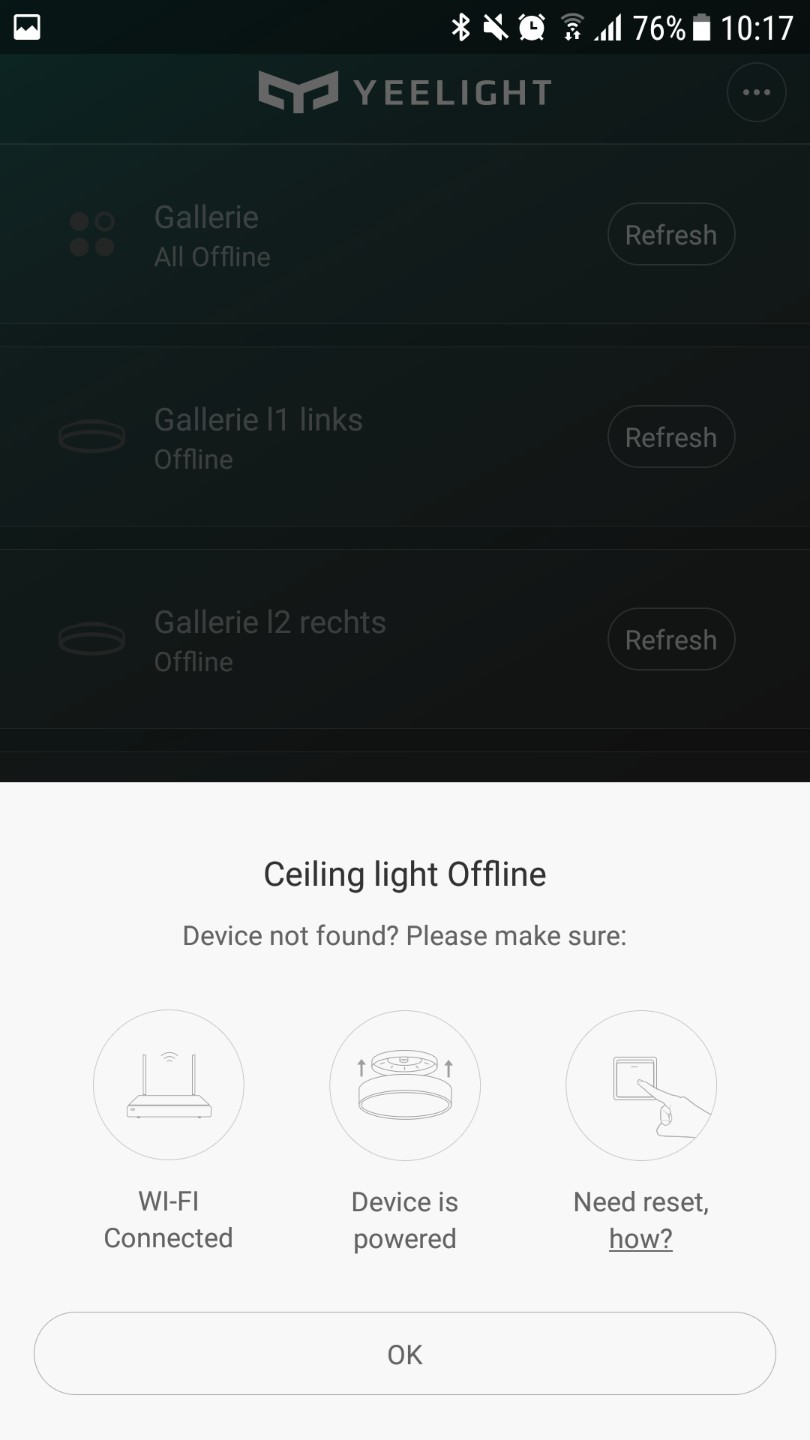Tap OK to dismiss the offline dialog
The width and height of the screenshot is (810, 1440).
404,1354
